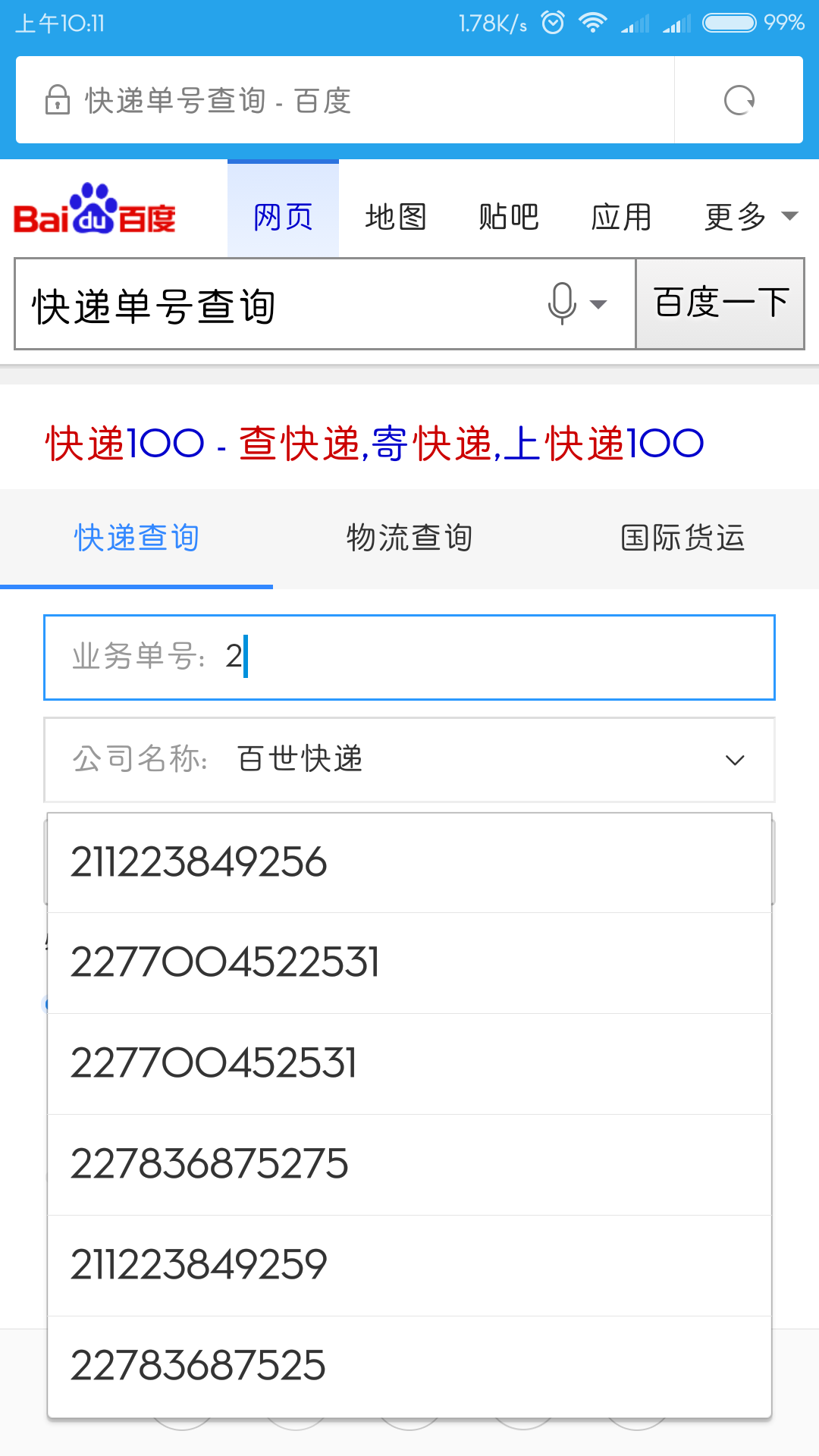Switch to the 物流查询 tab
Viewport: 819px width, 1456px height.
coord(409,538)
